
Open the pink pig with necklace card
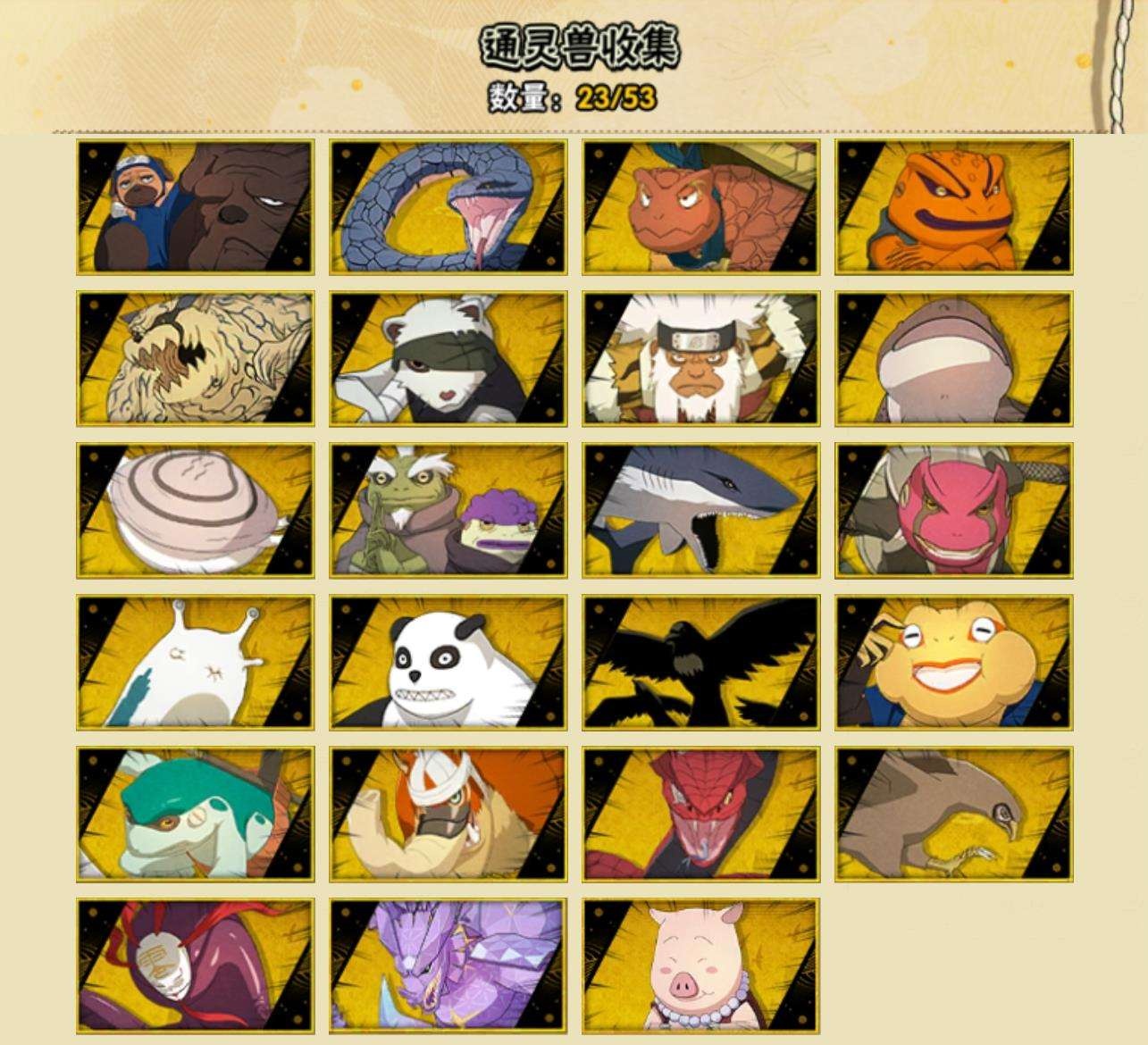click(x=701, y=966)
